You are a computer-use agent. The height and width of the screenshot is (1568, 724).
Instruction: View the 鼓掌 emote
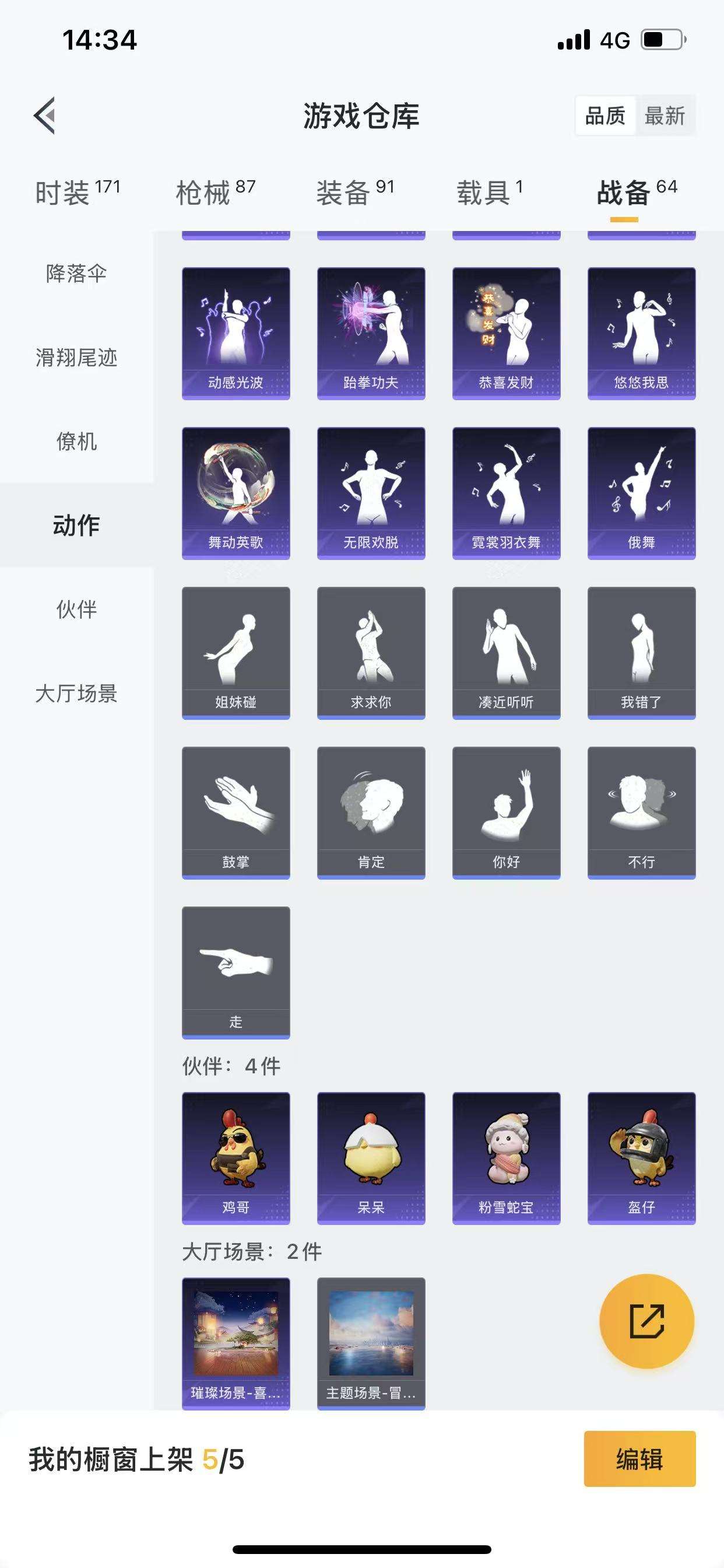(x=236, y=812)
